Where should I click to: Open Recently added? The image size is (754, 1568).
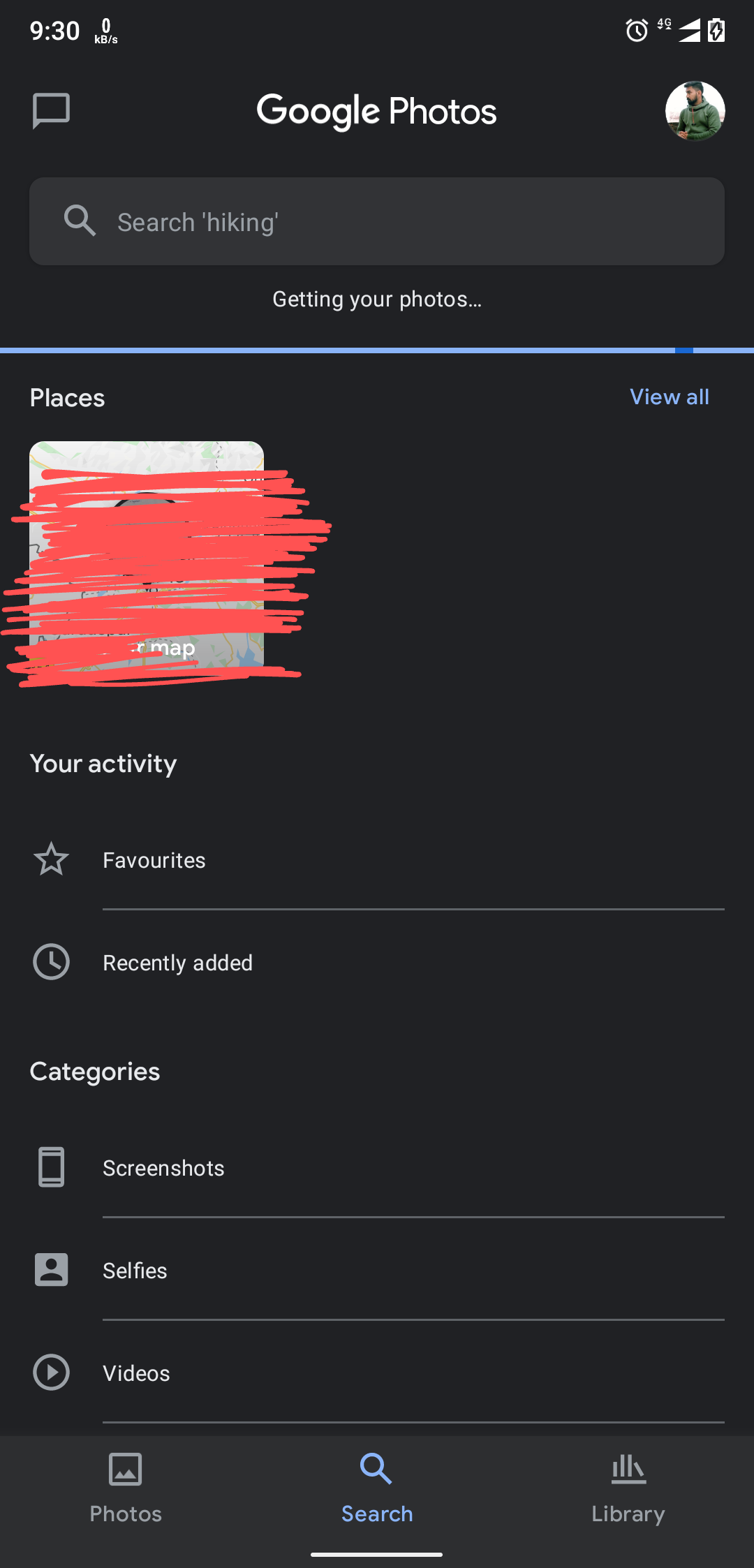coord(377,963)
